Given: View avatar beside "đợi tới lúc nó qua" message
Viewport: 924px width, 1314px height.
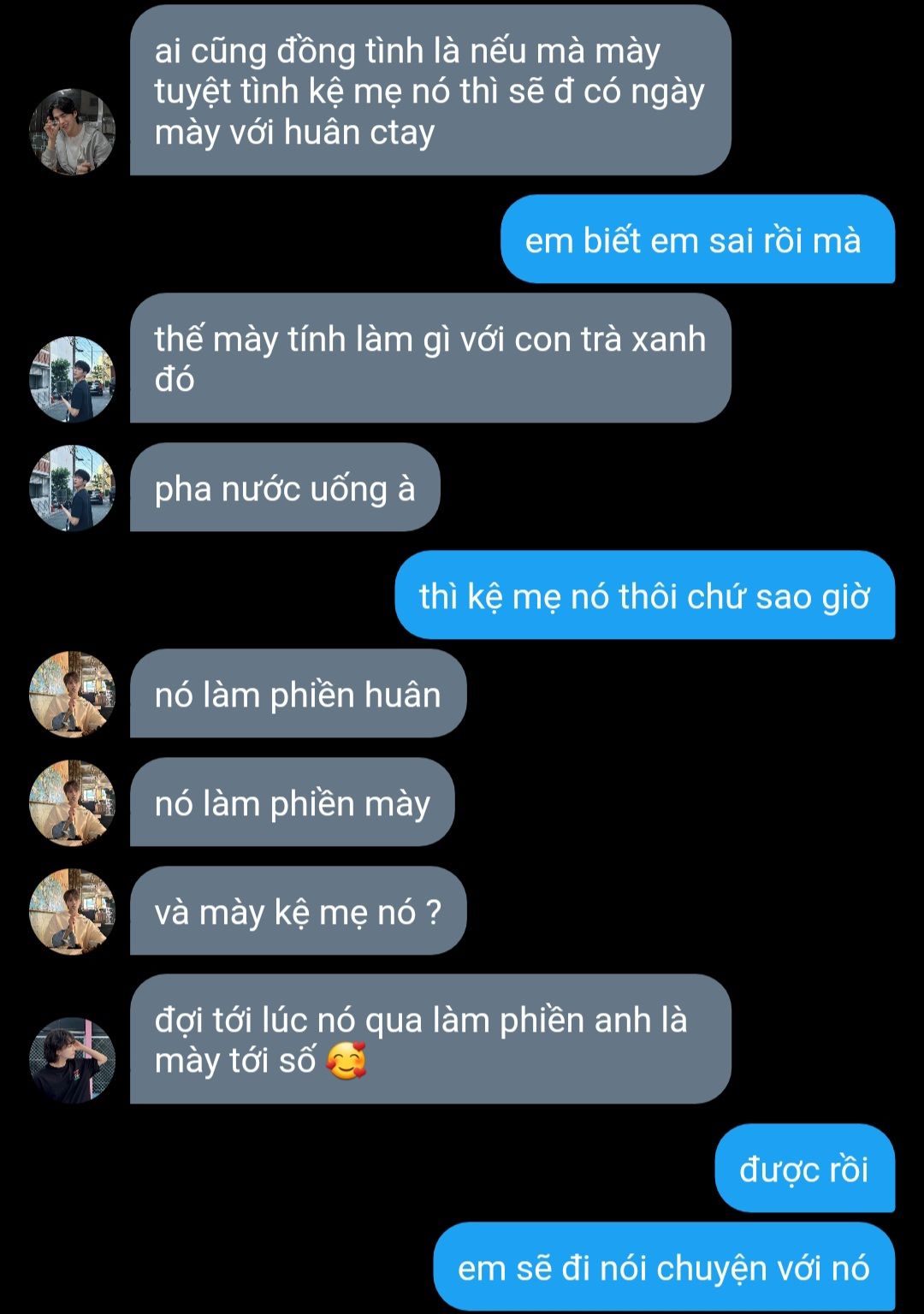Looking at the screenshot, I should (x=72, y=1060).
